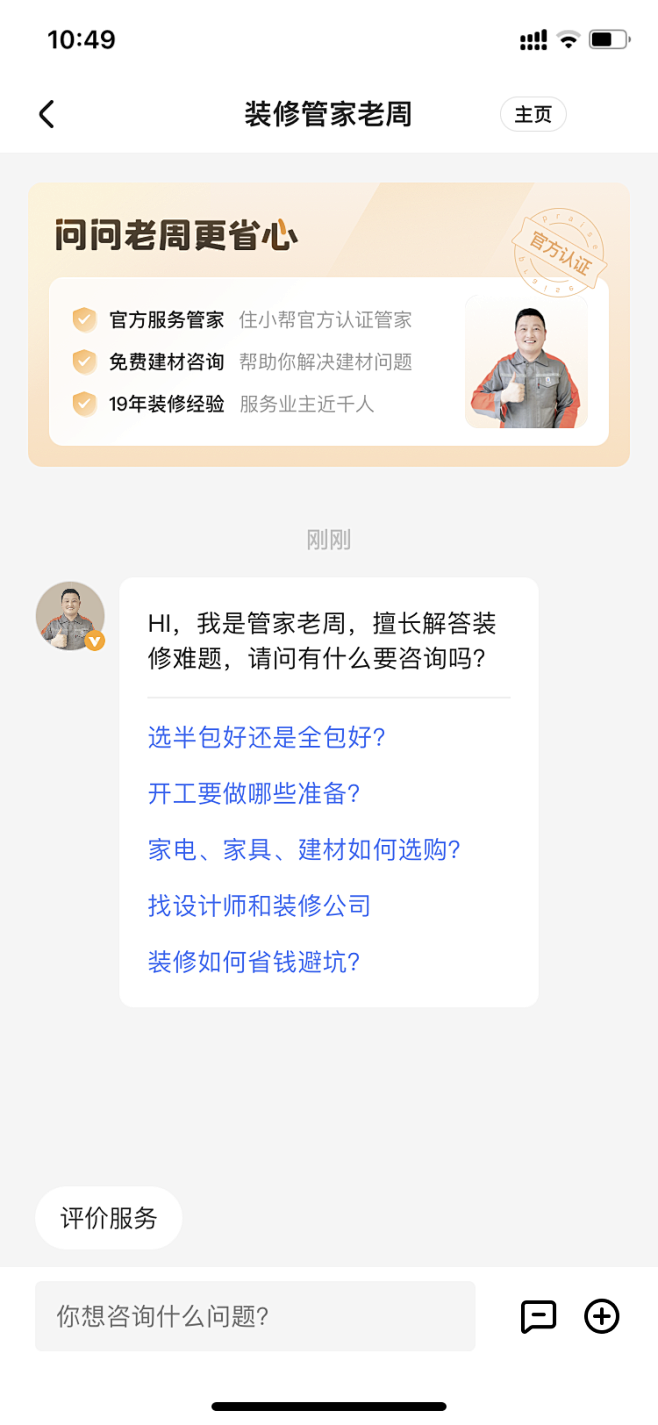Select question 选半包好还是全包好?
The image size is (658, 1425).
tap(266, 738)
